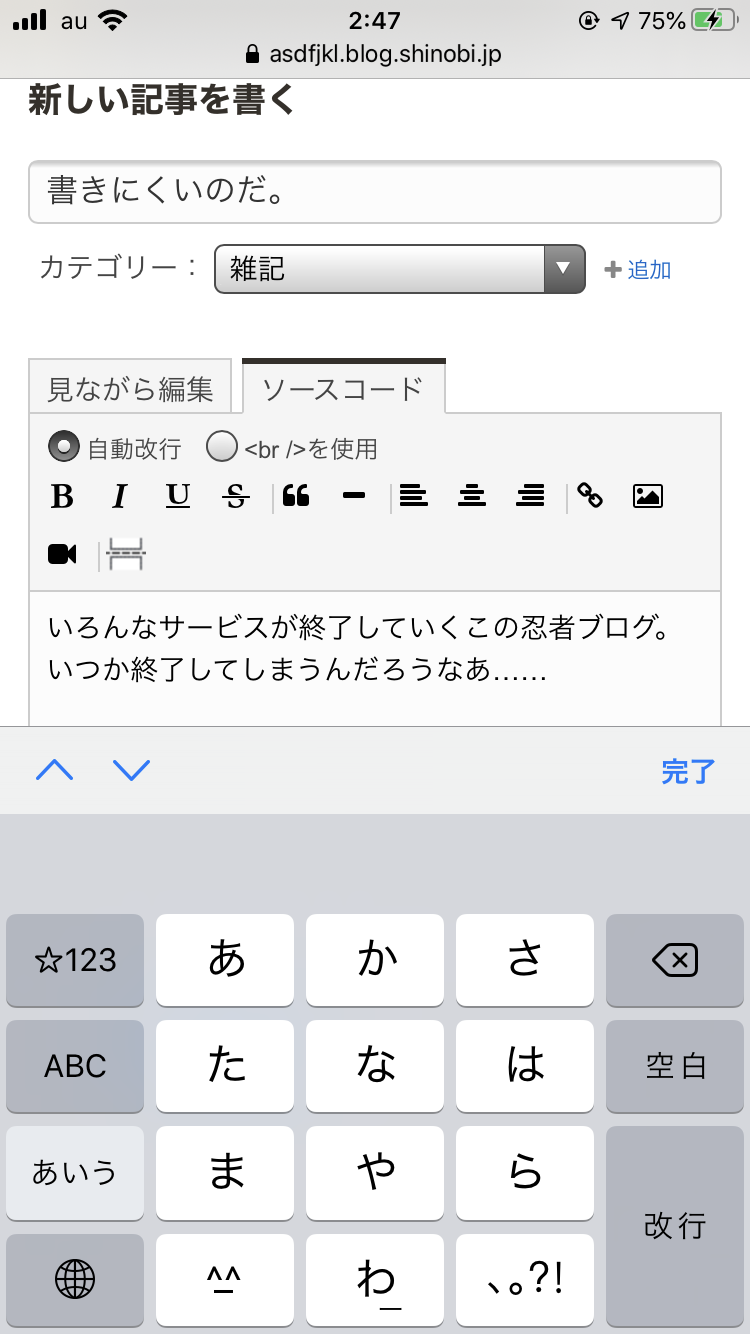Apply italic formatting

pyautogui.click(x=120, y=496)
